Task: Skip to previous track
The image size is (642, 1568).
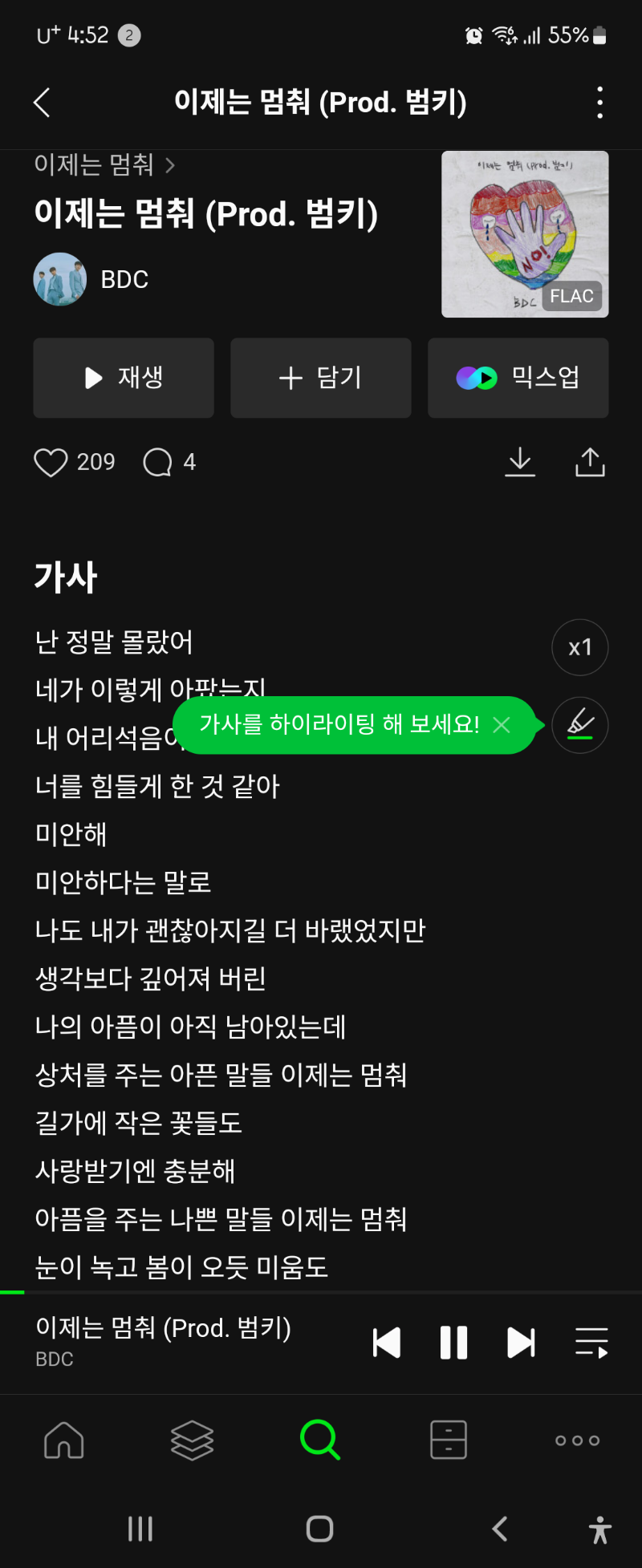Action: (387, 1343)
